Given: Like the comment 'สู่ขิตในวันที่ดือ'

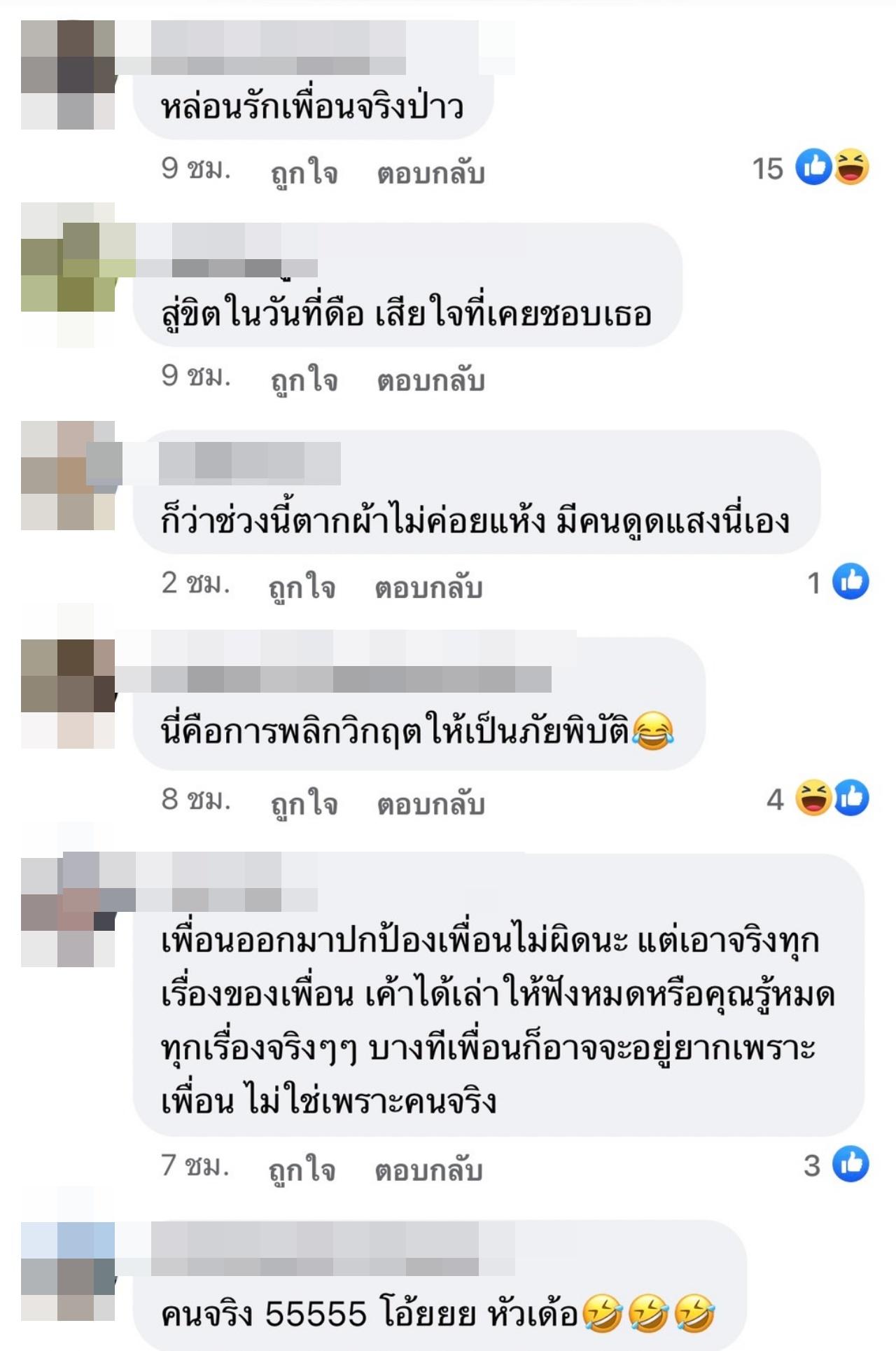Looking at the screenshot, I should 304,380.
